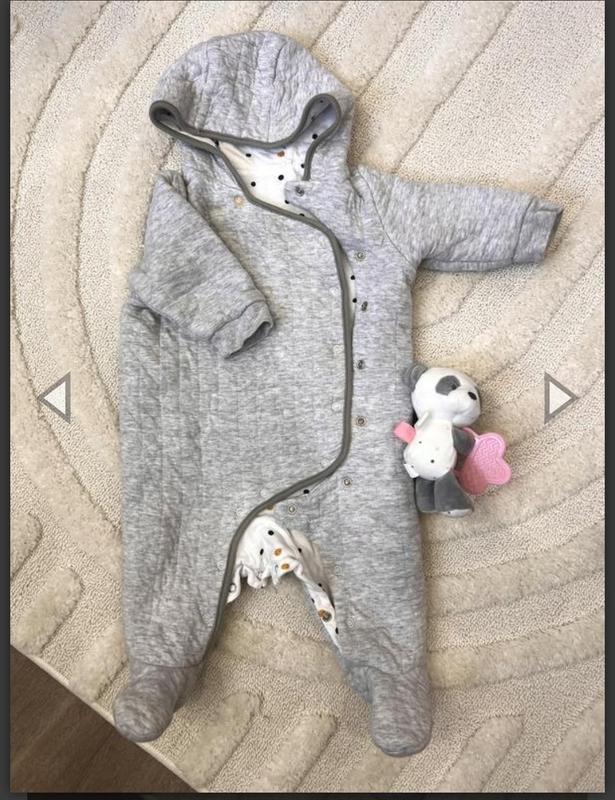
Task: Go to the previous photo
Action: (55, 399)
